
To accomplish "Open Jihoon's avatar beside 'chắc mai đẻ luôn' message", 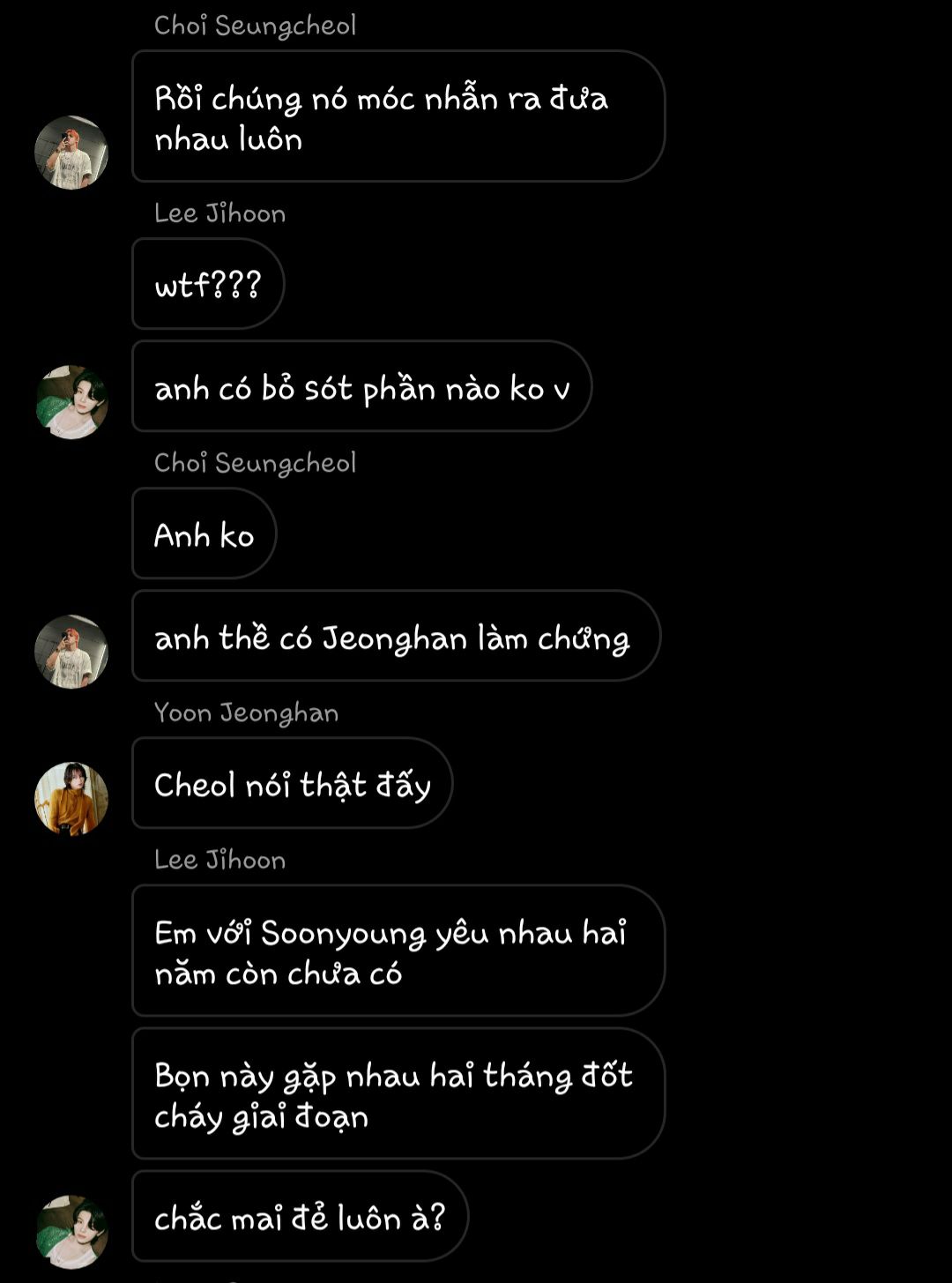I will [71, 1232].
